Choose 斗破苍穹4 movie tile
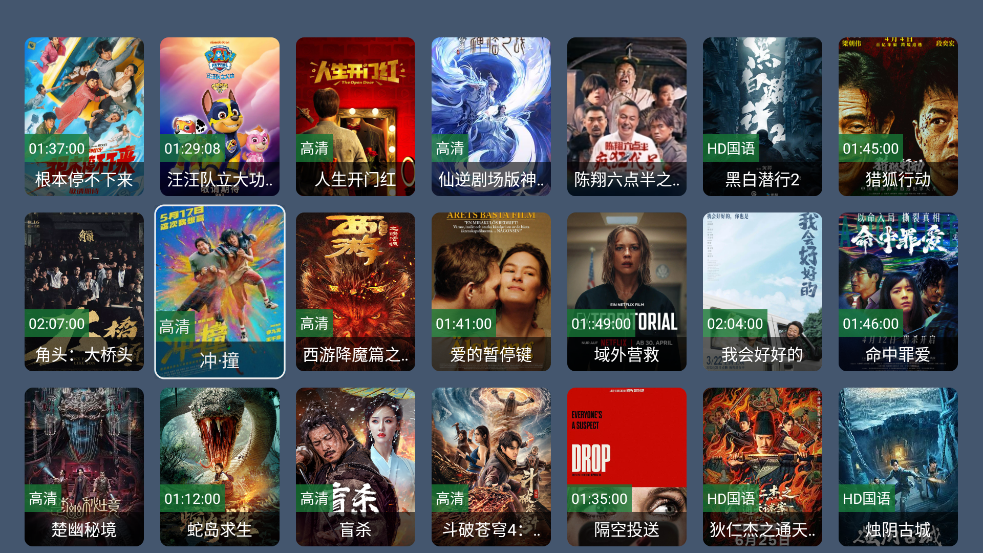 coord(491,466)
